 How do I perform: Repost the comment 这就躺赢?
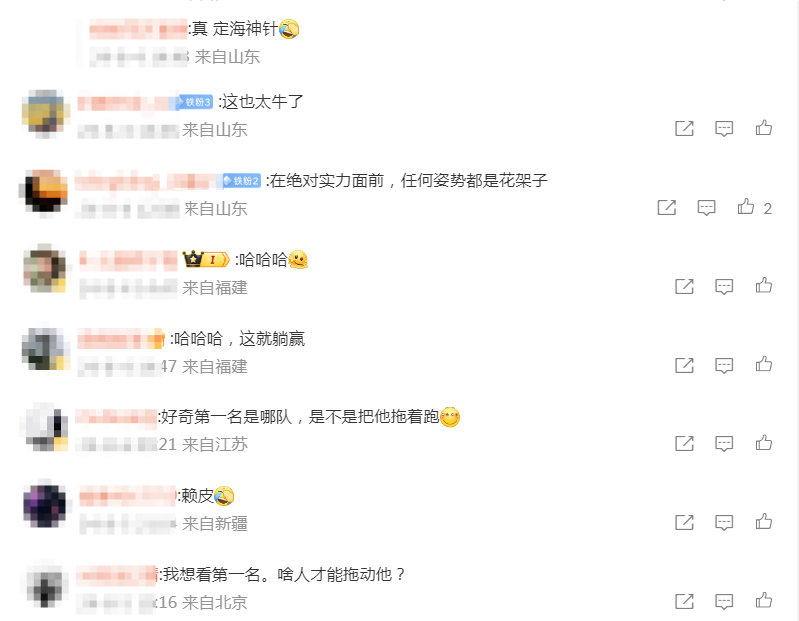(684, 365)
